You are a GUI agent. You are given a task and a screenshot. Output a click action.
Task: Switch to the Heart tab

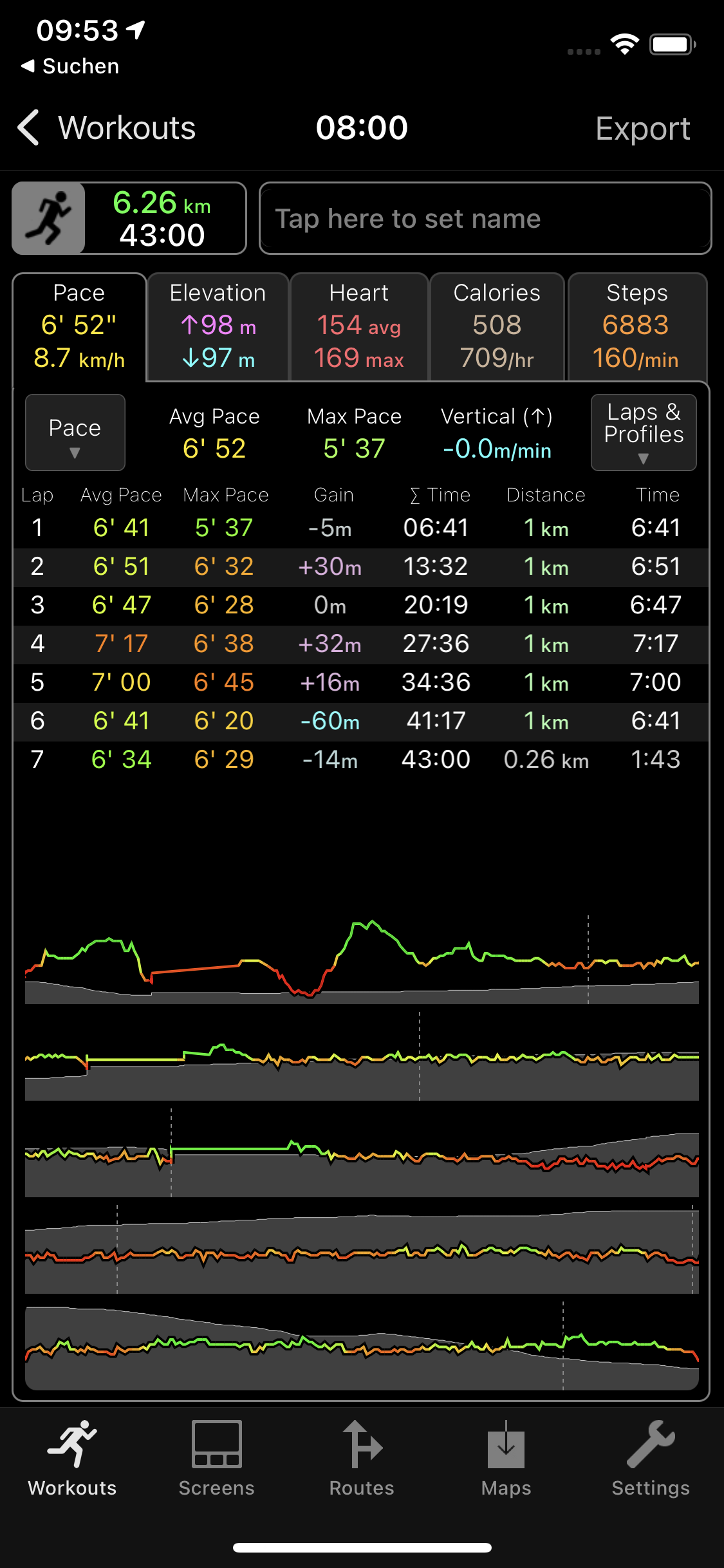pos(359,327)
